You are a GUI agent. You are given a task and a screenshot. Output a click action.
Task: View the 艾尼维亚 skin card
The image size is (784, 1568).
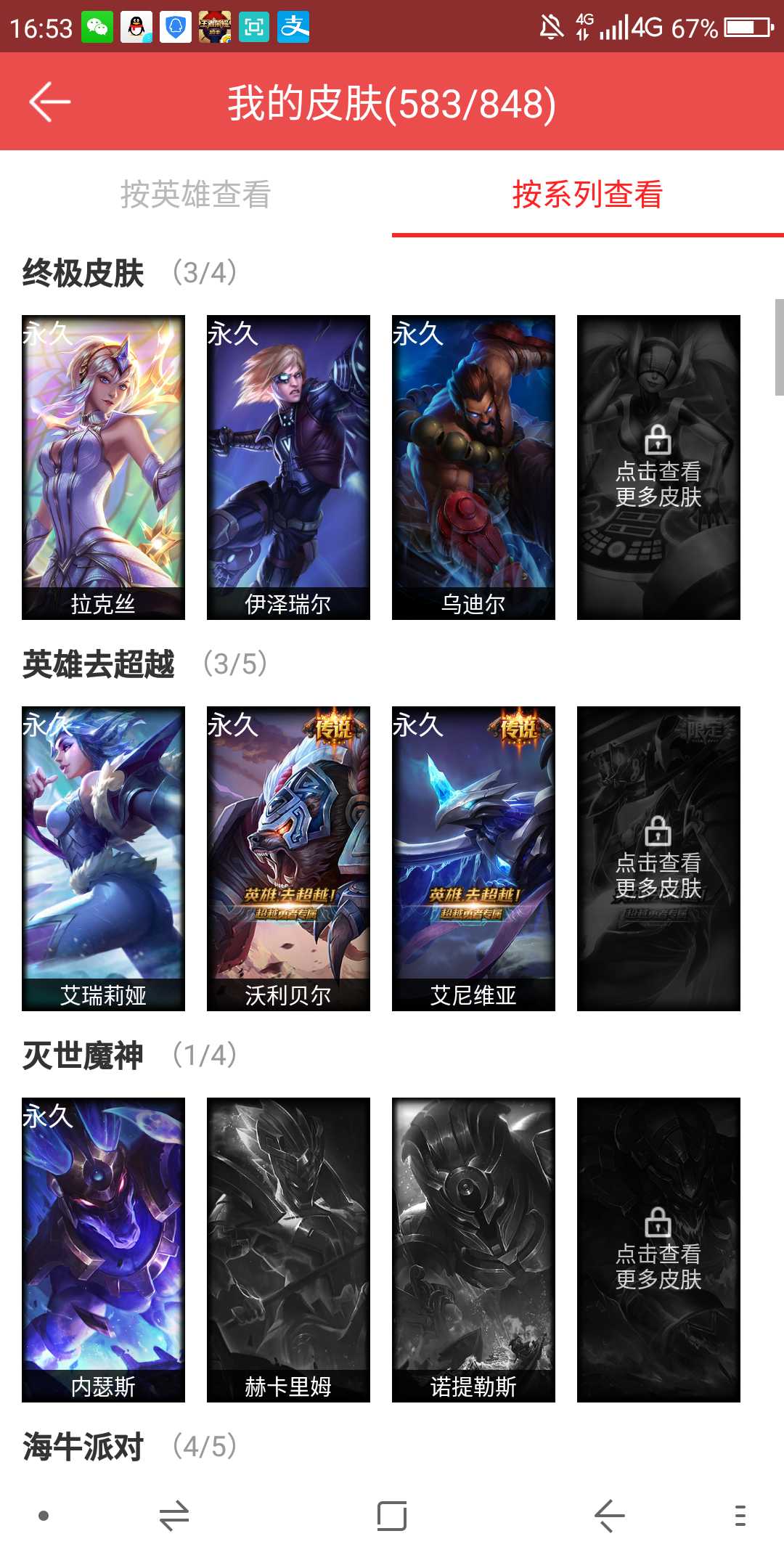[473, 858]
